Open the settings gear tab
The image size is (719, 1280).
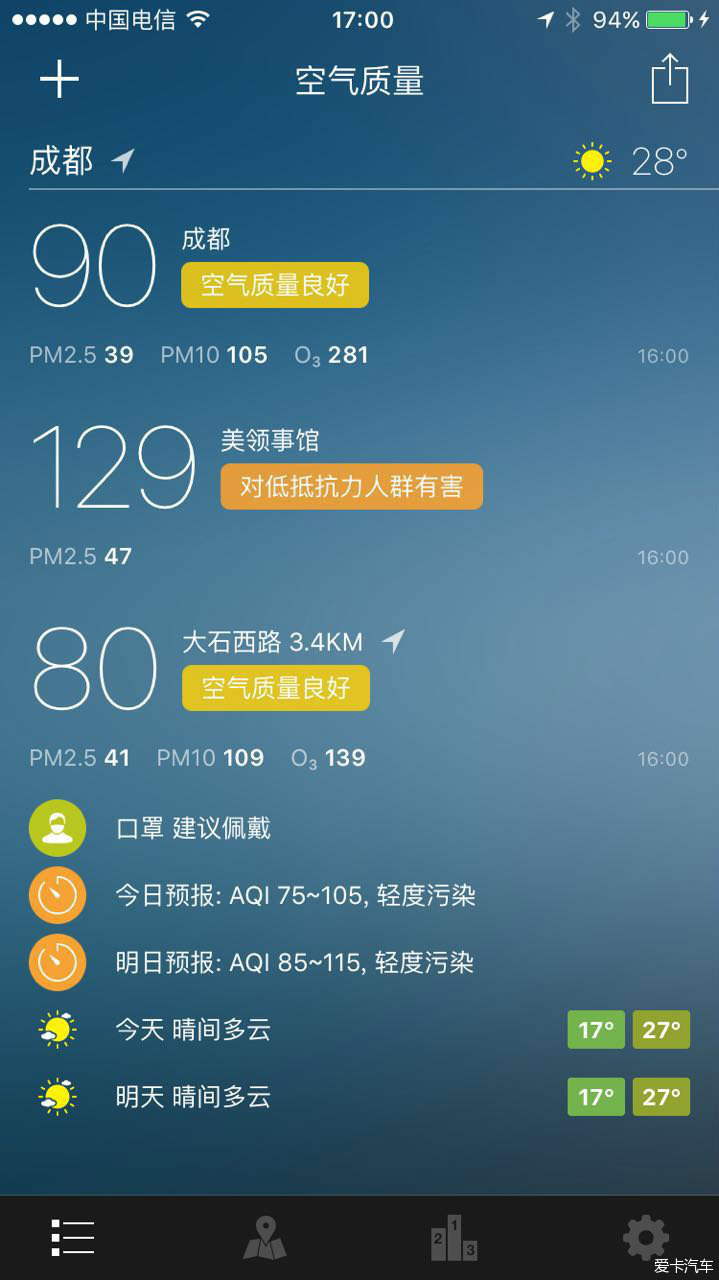point(646,1238)
